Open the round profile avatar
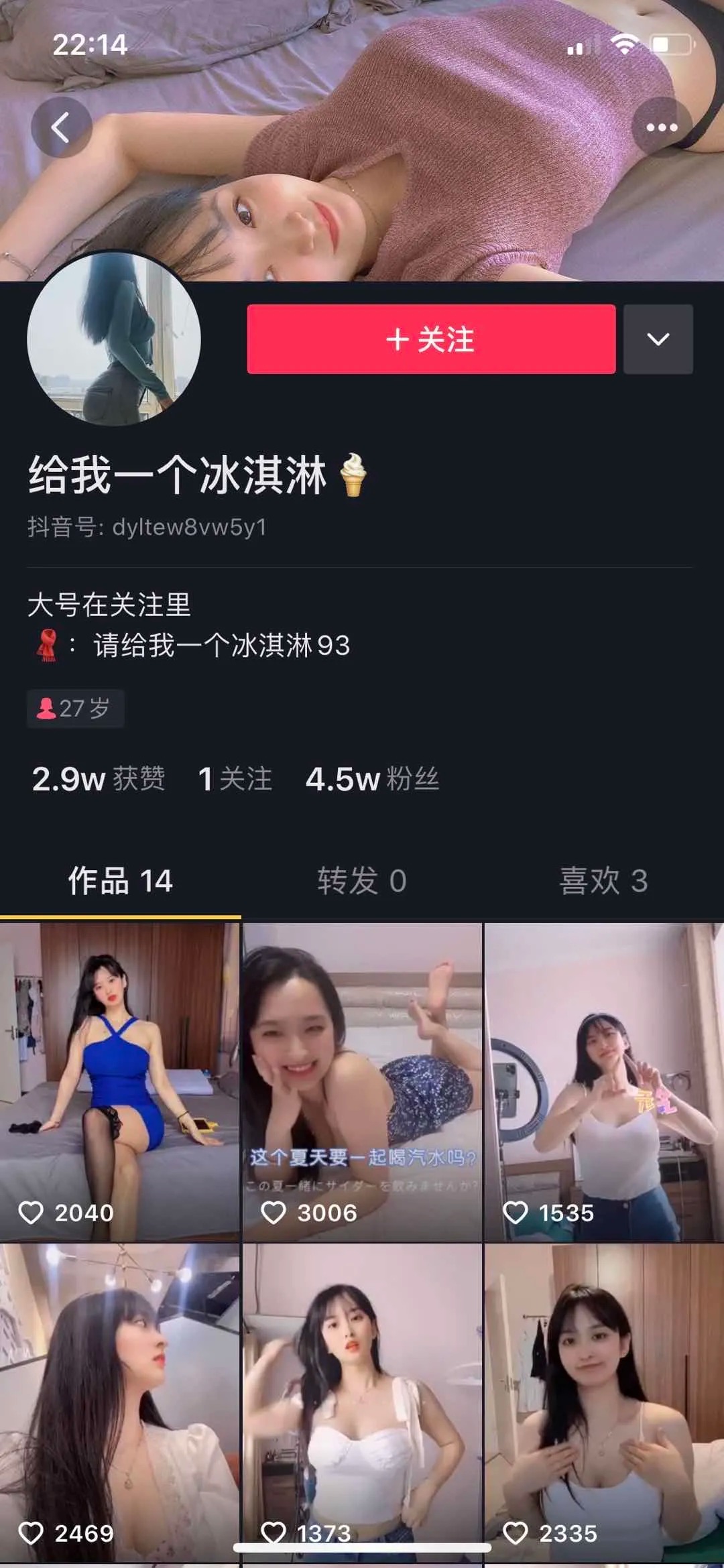 [114, 339]
